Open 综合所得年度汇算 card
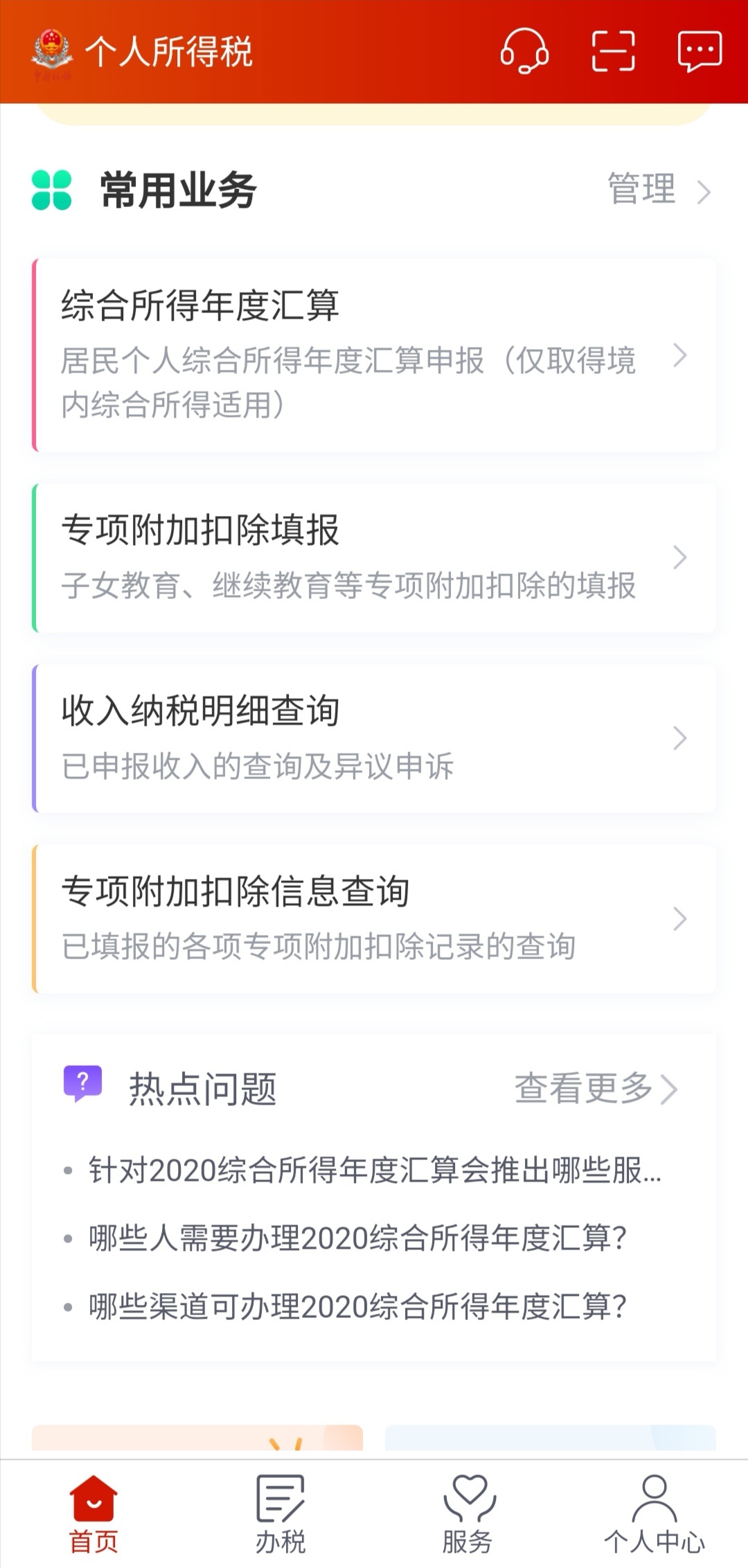The image size is (748, 1568). coord(374,355)
